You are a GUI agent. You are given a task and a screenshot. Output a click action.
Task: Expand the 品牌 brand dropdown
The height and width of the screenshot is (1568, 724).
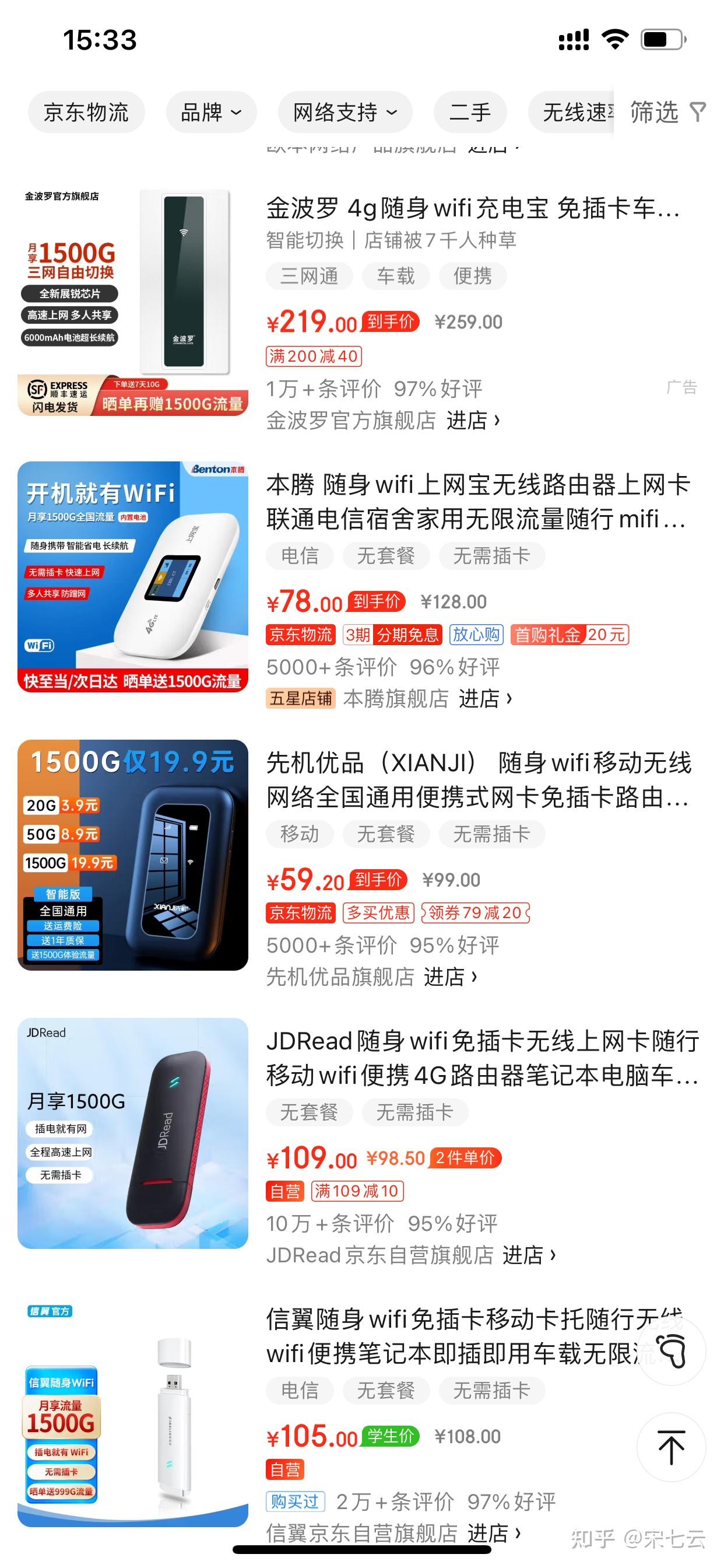point(210,113)
